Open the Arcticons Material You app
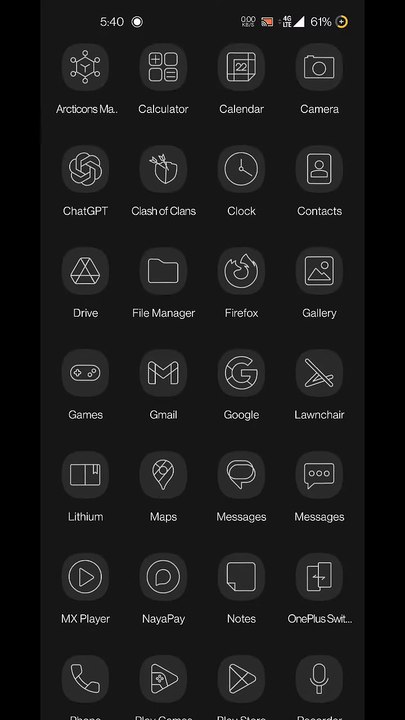 pos(85,67)
